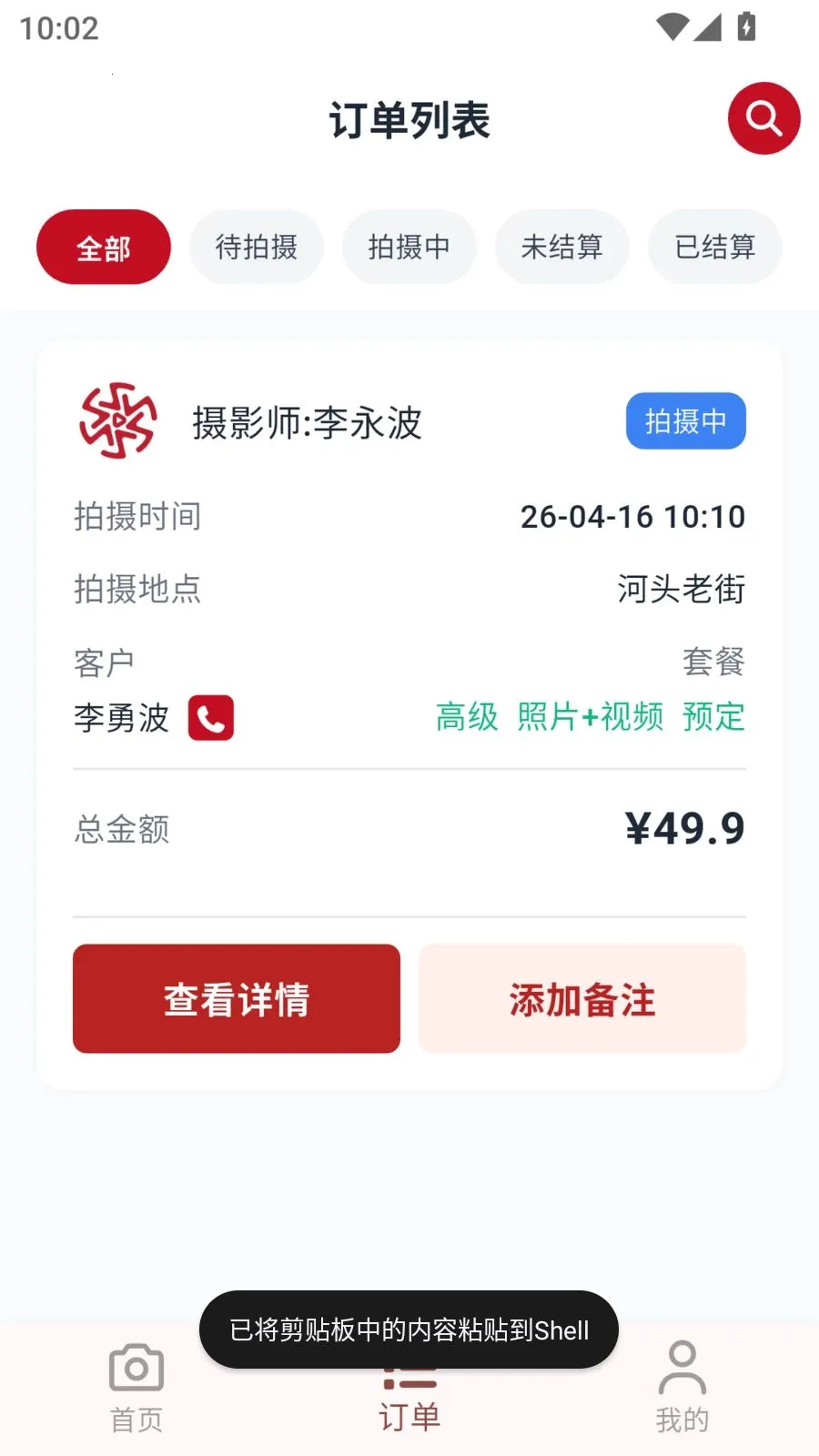Switch to the 待拍摄 filter

pos(257,248)
